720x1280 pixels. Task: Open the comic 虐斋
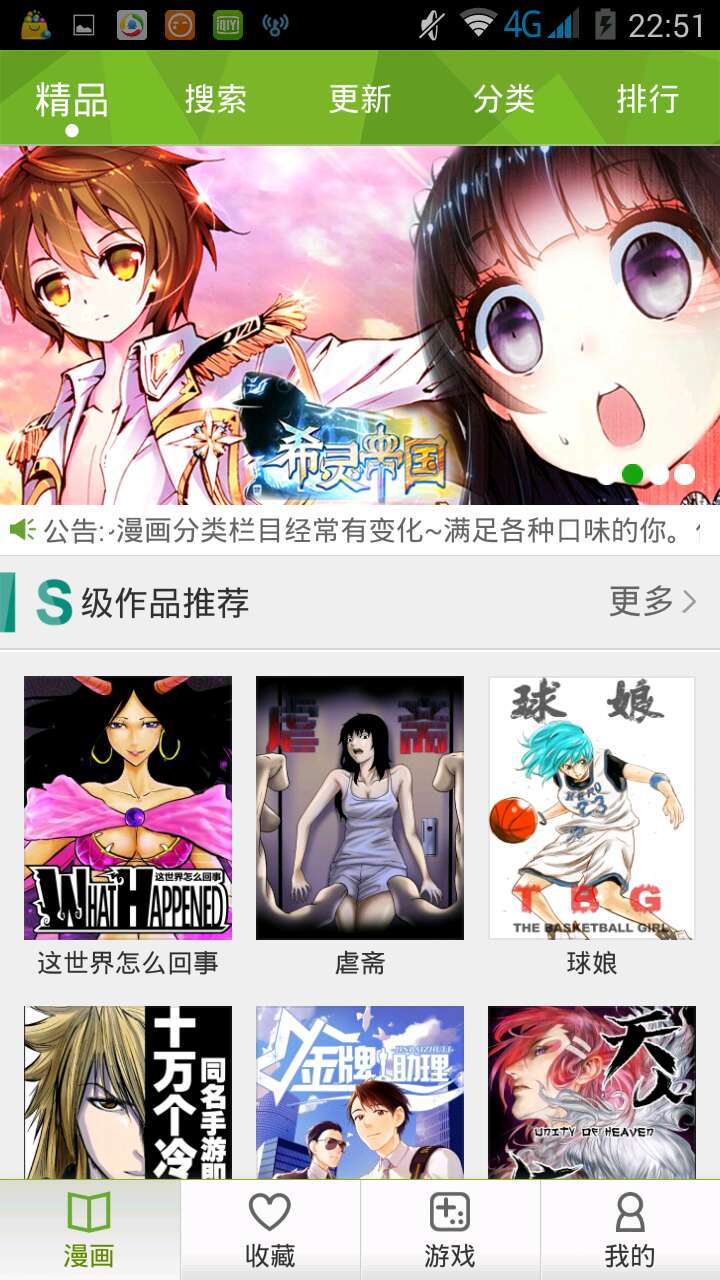click(360, 808)
